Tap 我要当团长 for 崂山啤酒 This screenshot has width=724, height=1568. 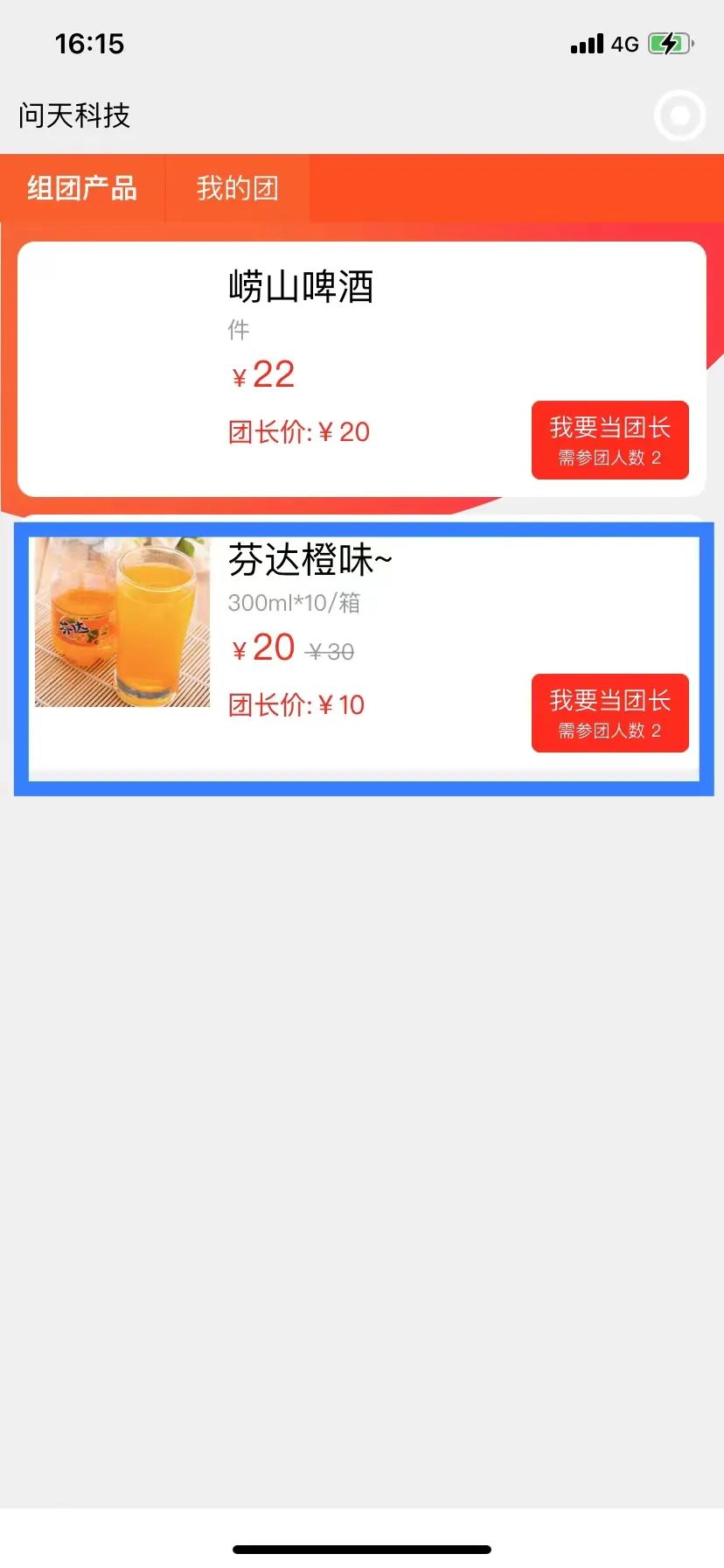point(609,440)
